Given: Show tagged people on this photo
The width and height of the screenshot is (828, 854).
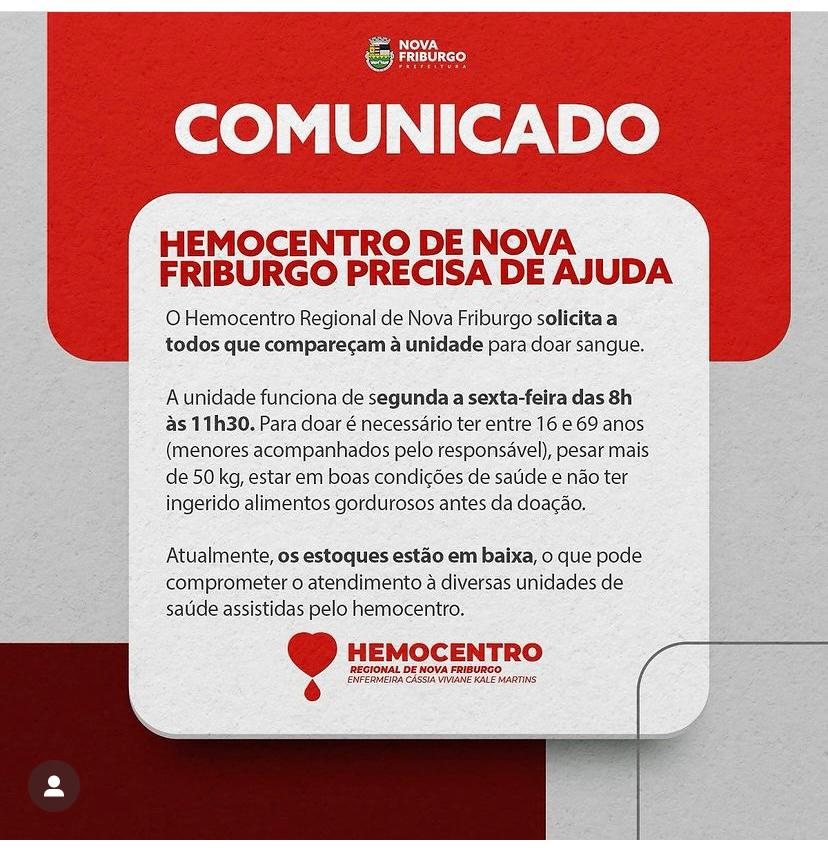Looking at the screenshot, I should tap(54, 786).
